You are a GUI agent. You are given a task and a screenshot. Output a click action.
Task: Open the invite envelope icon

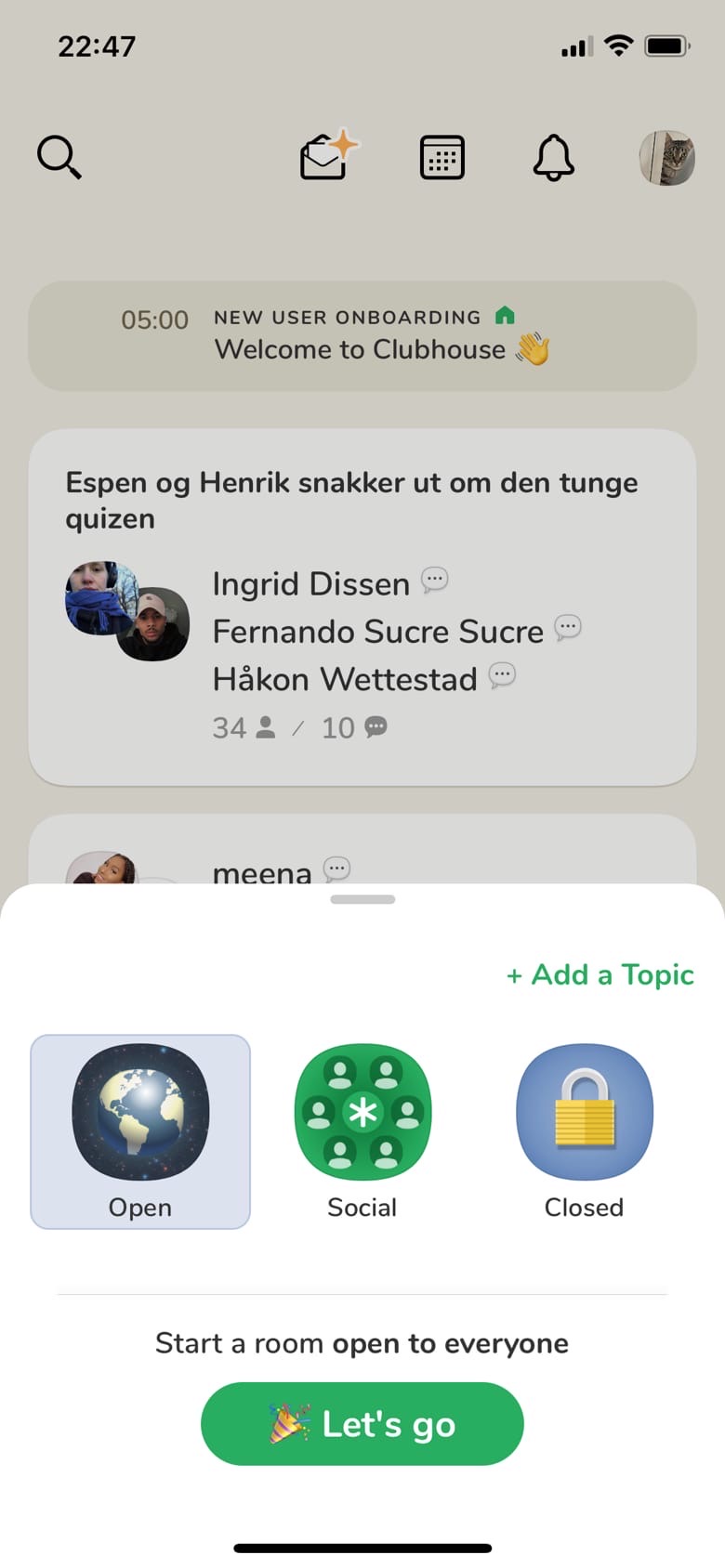(x=327, y=156)
